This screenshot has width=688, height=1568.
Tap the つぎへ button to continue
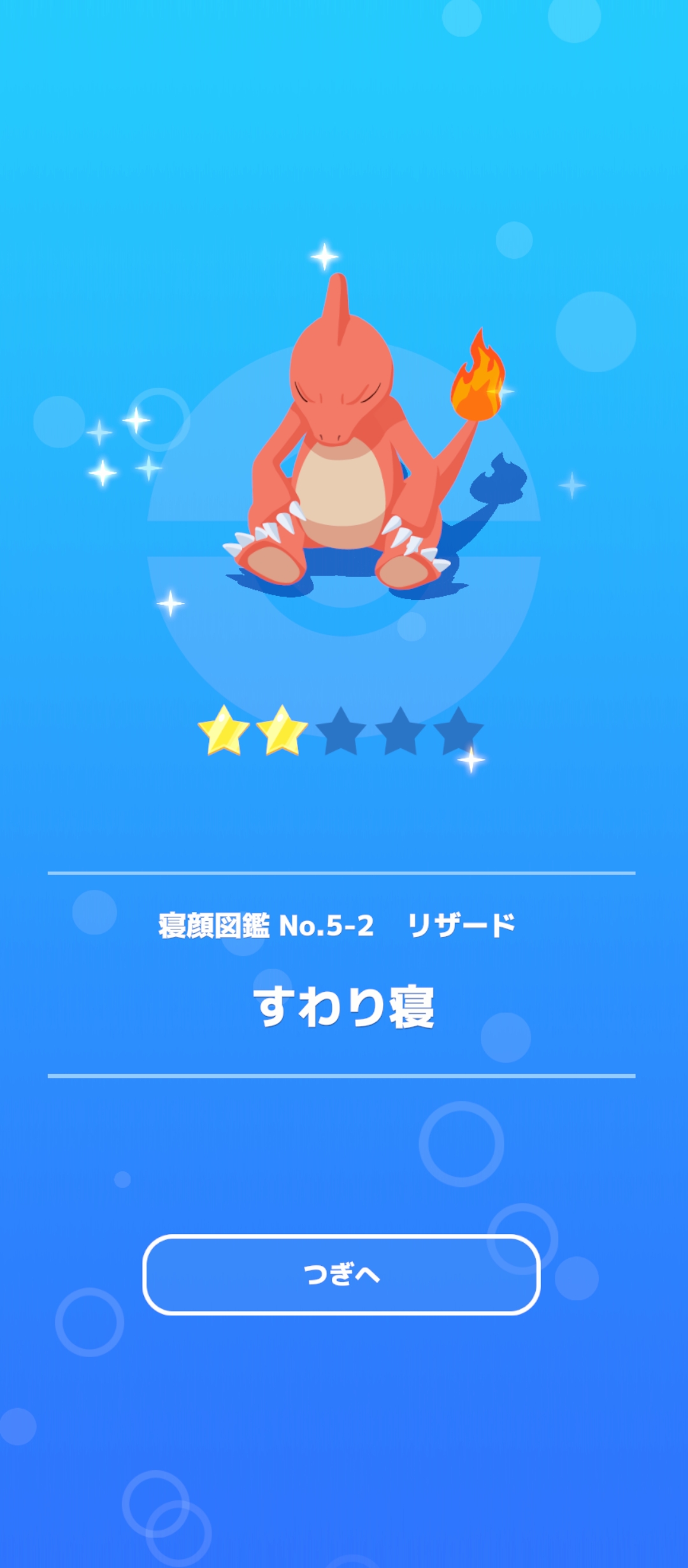coord(341,1275)
